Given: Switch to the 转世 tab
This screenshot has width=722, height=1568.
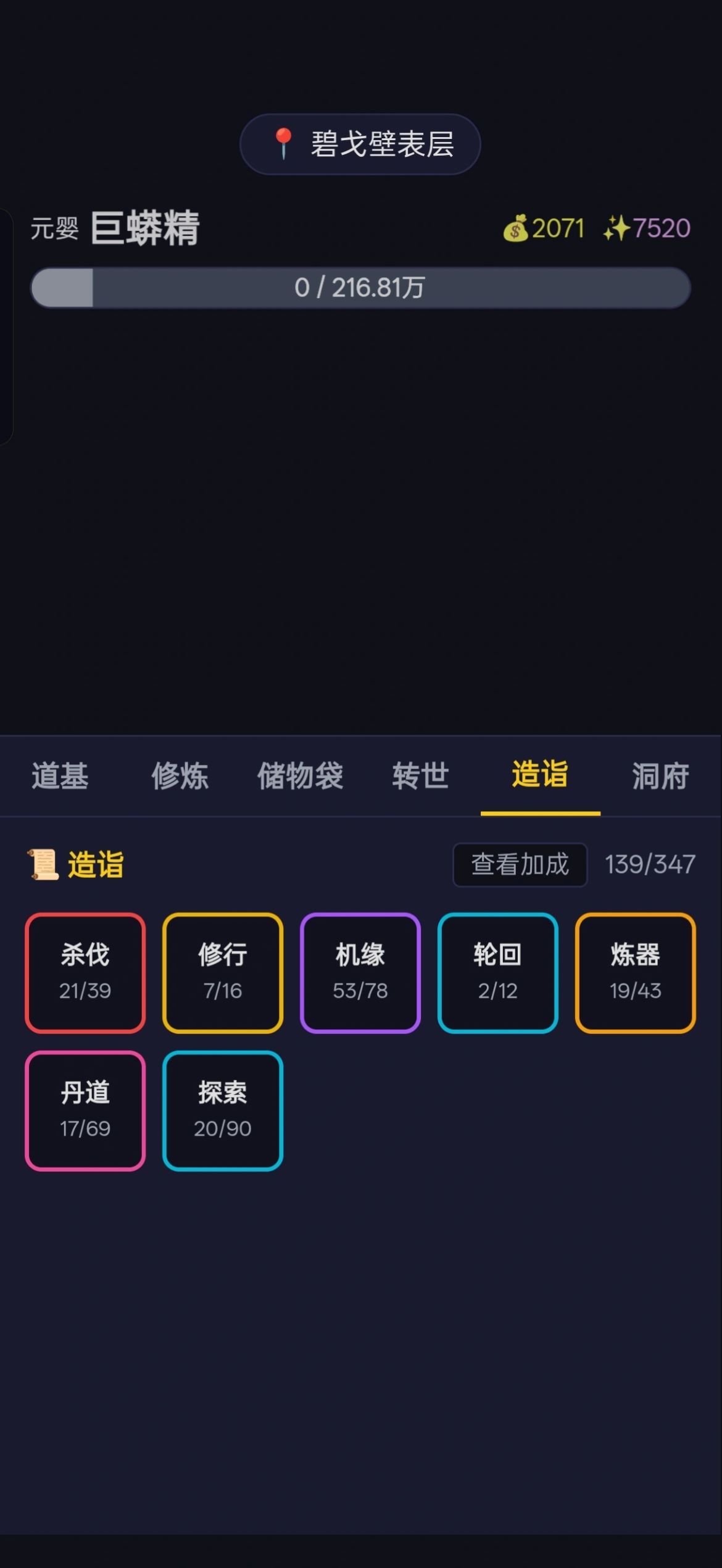Looking at the screenshot, I should tap(420, 777).
